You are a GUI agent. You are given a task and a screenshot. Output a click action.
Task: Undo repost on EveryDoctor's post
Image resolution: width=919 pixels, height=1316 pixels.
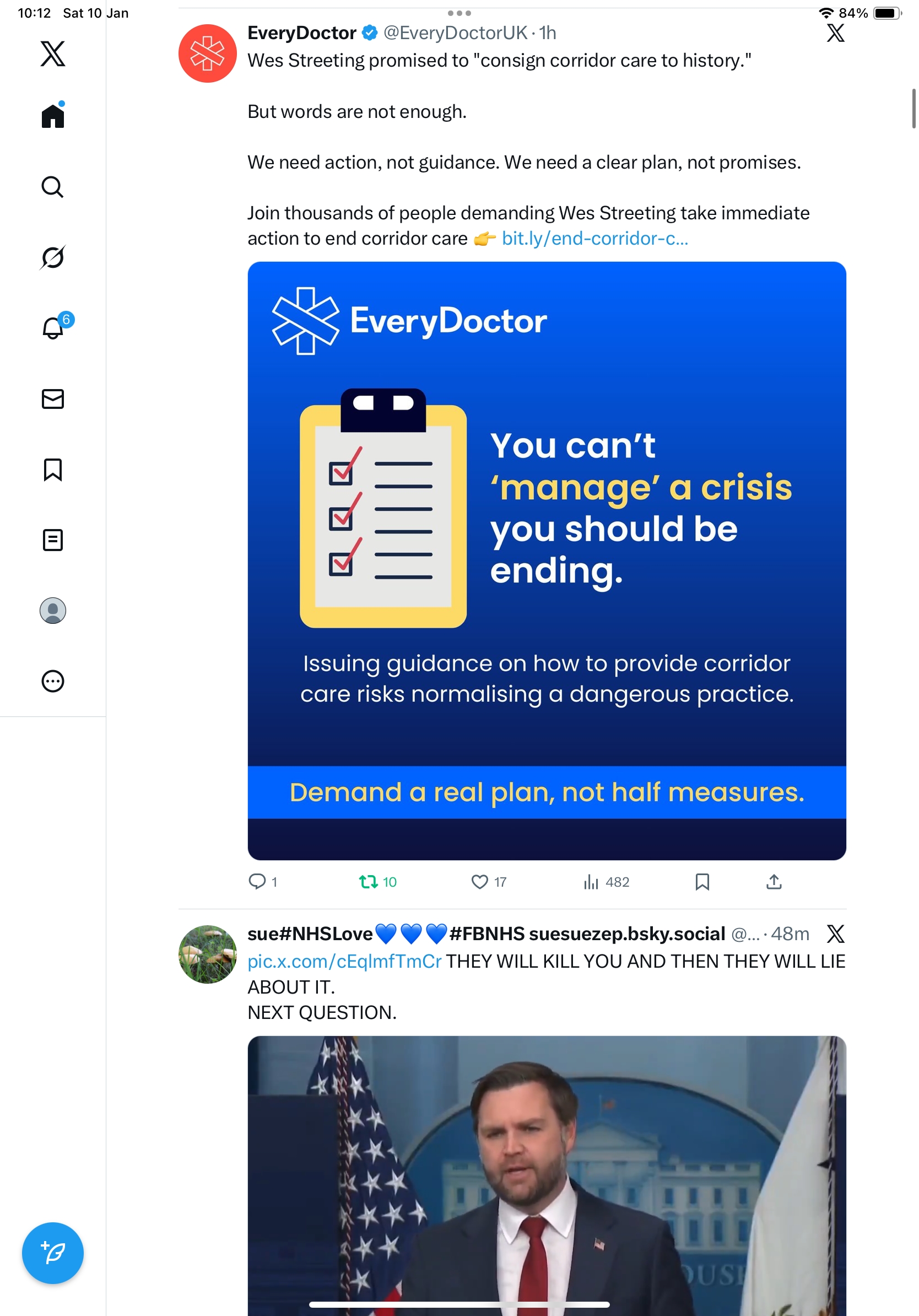[x=368, y=881]
